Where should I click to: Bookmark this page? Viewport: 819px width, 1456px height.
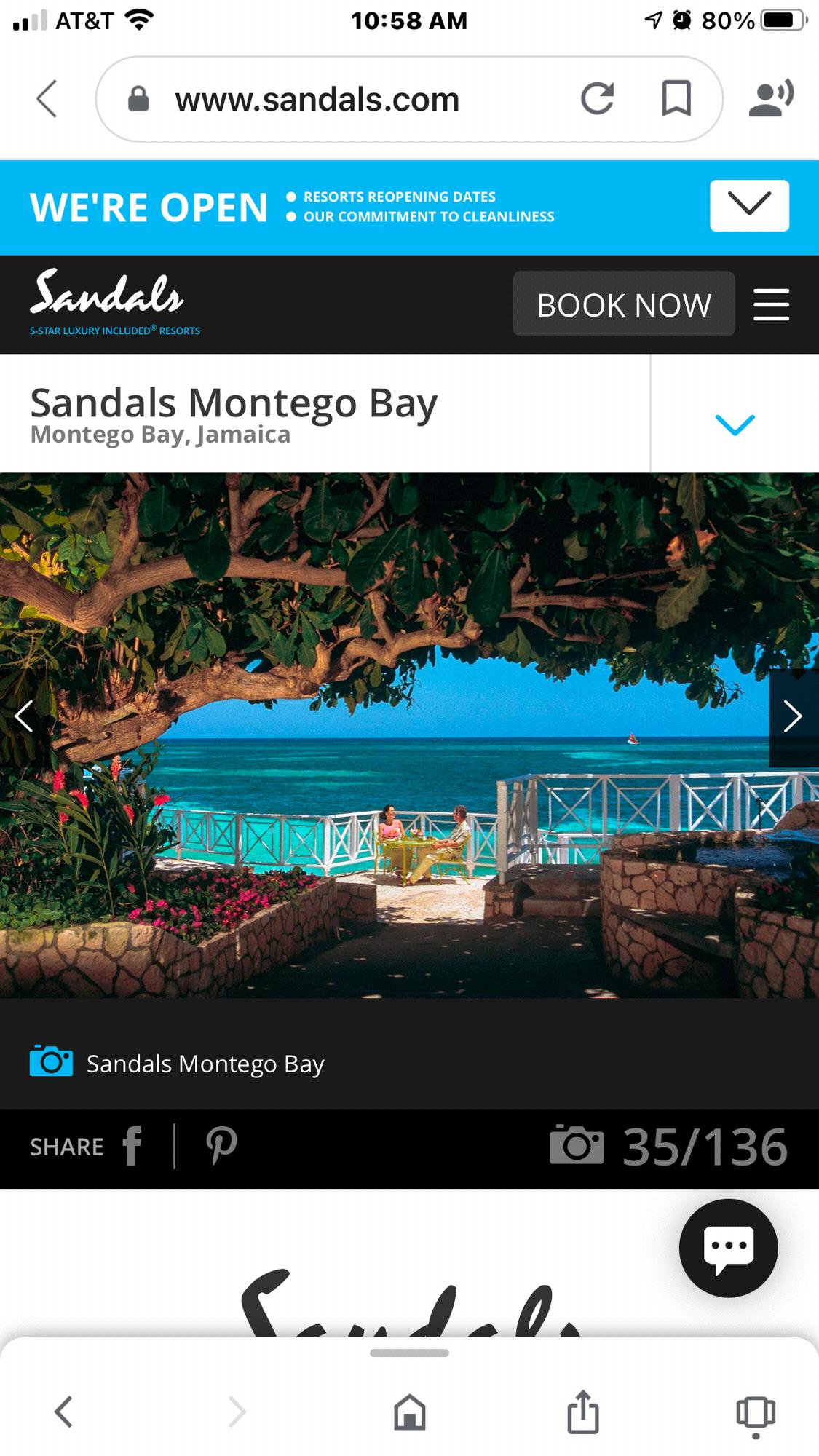676,99
